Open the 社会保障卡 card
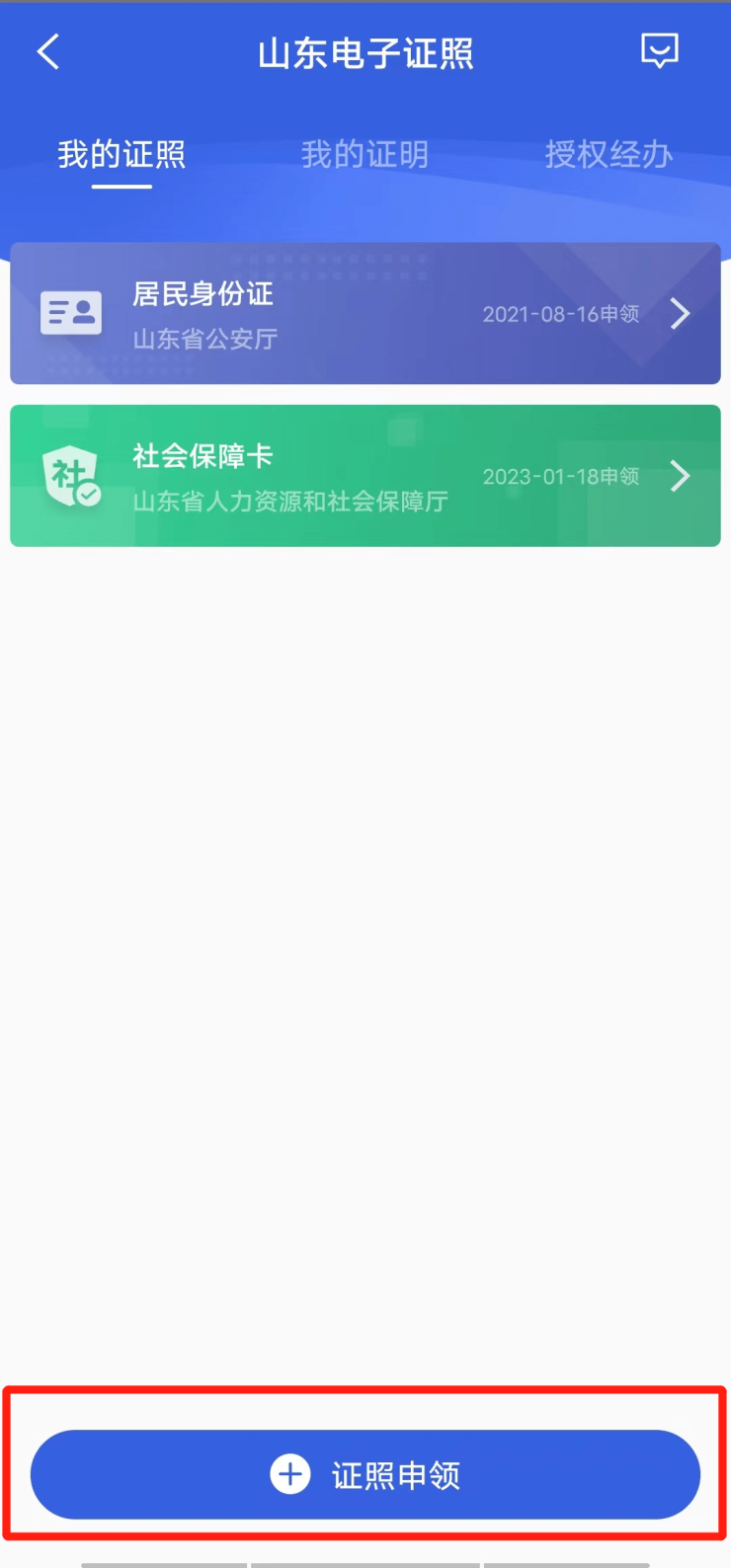731x1568 pixels. [x=365, y=476]
